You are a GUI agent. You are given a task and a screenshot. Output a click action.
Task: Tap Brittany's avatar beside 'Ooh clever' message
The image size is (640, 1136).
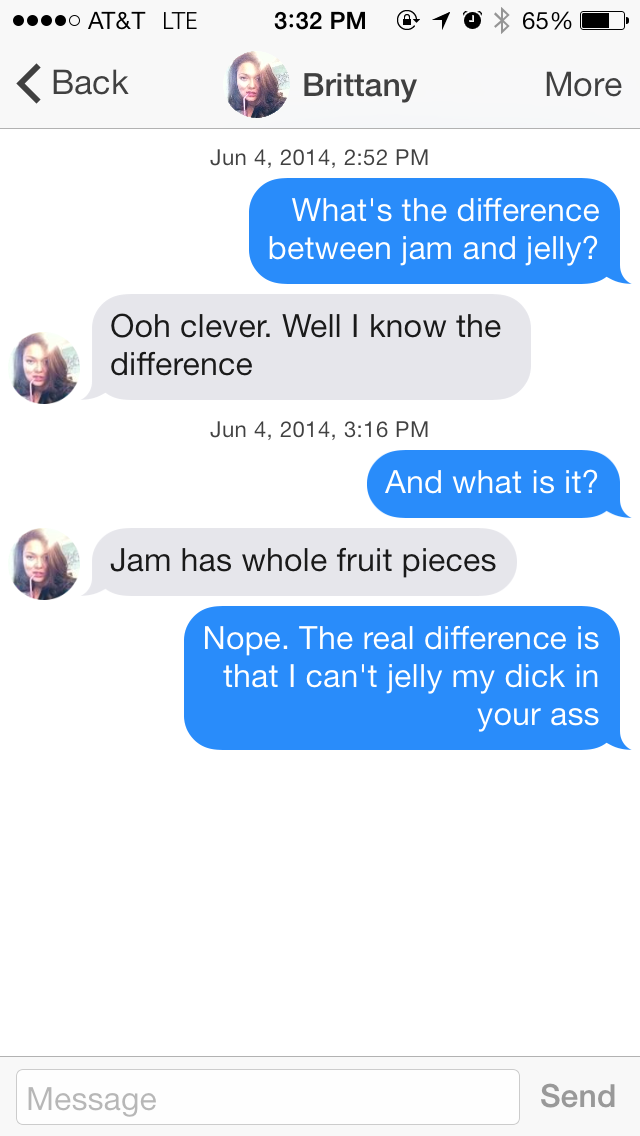pyautogui.click(x=46, y=368)
